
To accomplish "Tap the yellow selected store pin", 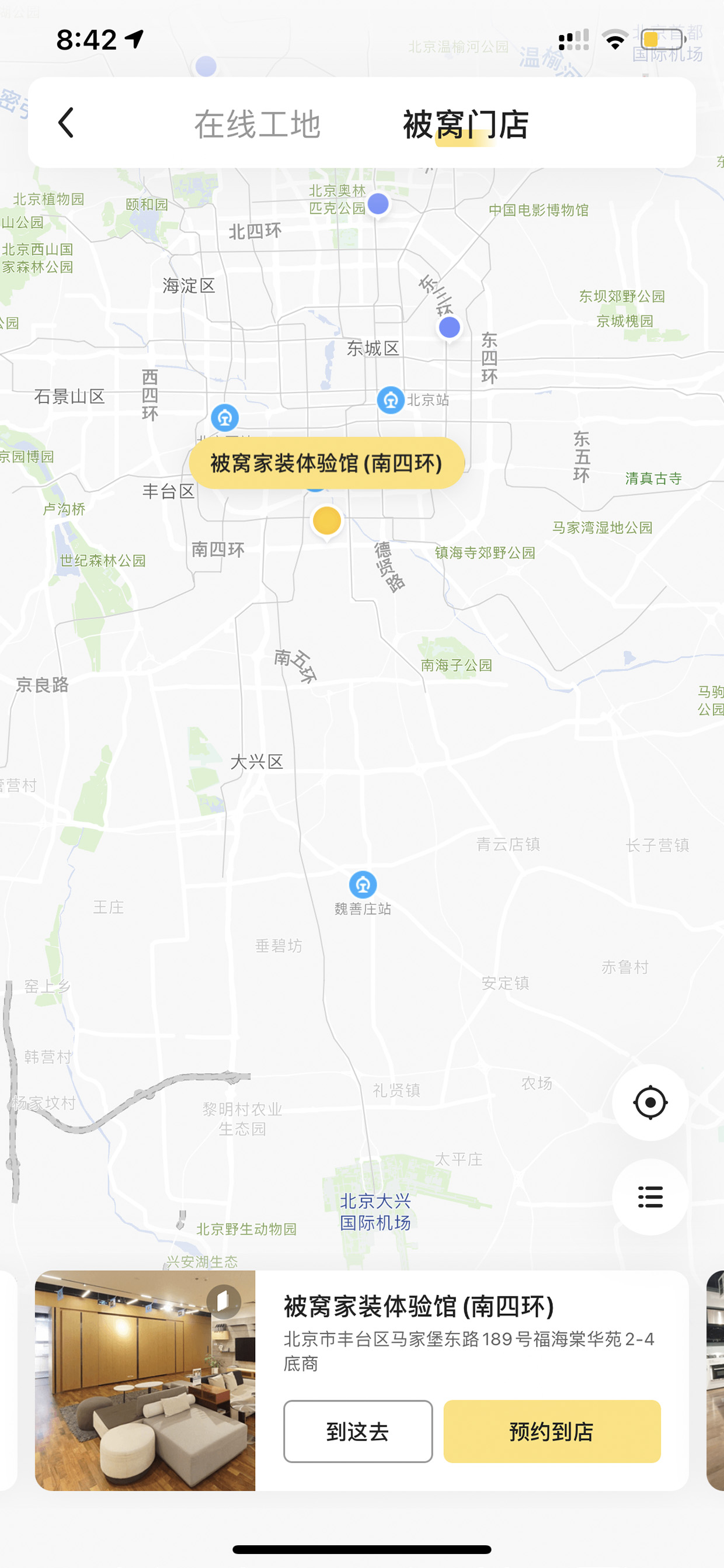I will 327,521.
